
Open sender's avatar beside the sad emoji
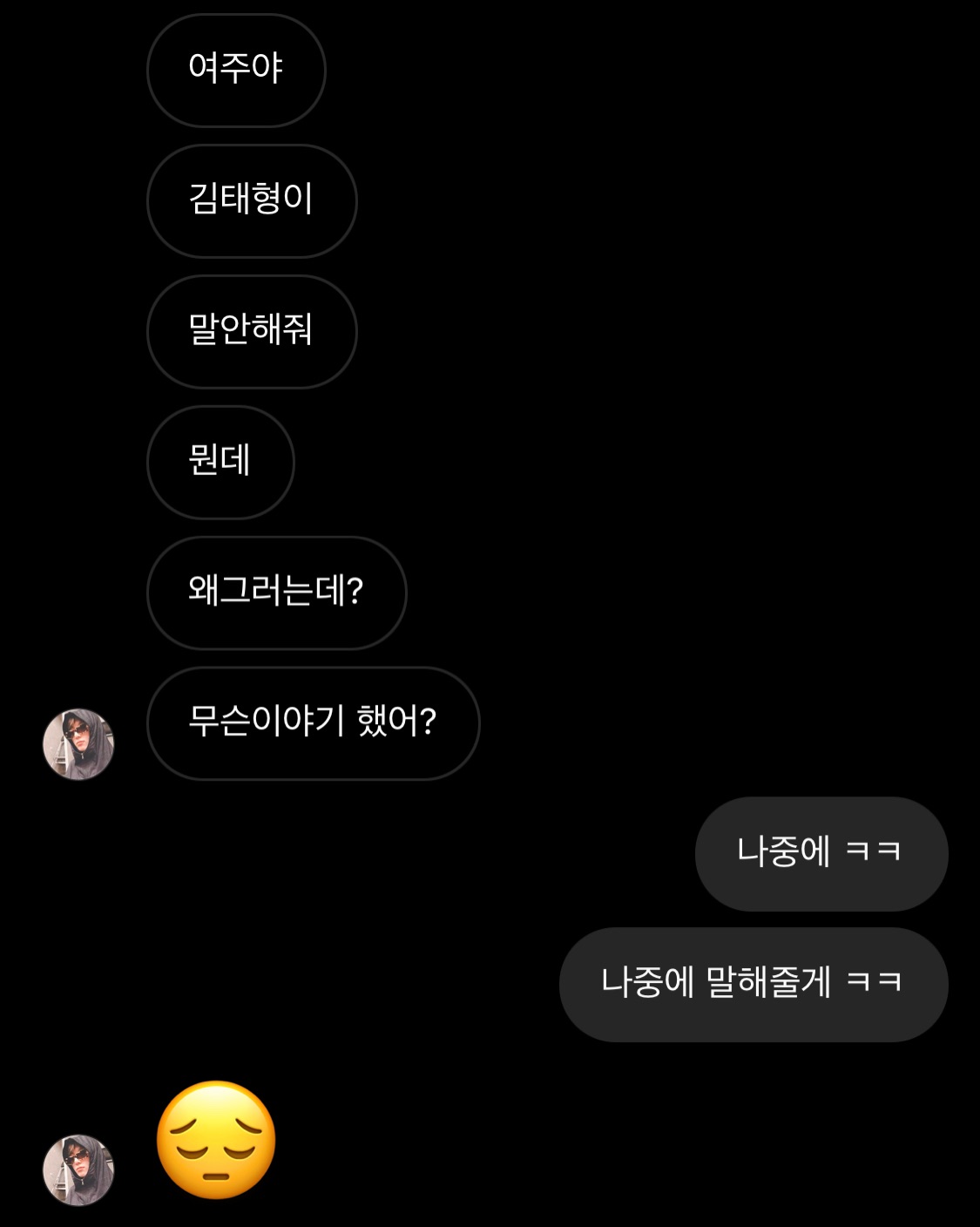coord(78,1170)
